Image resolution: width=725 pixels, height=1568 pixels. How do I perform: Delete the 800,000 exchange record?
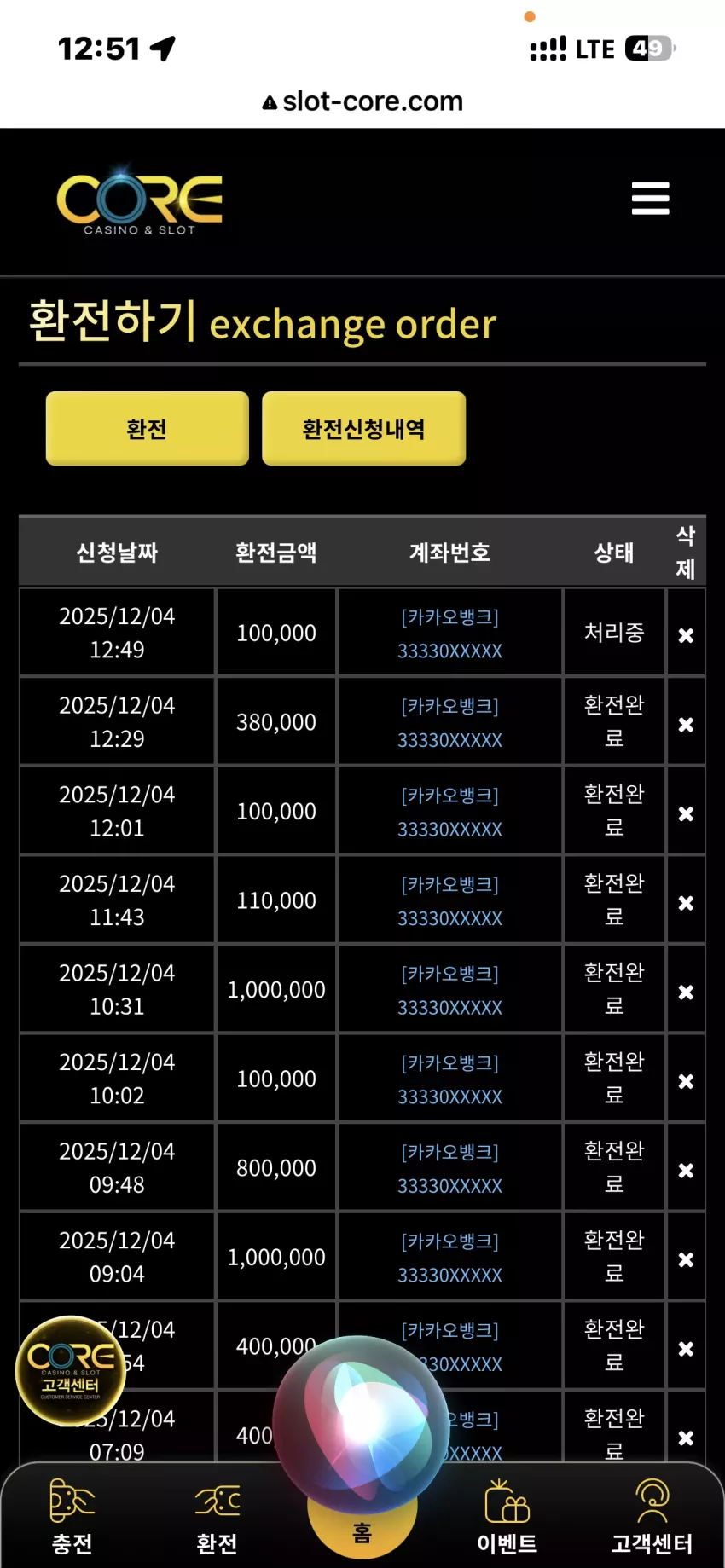(686, 1171)
